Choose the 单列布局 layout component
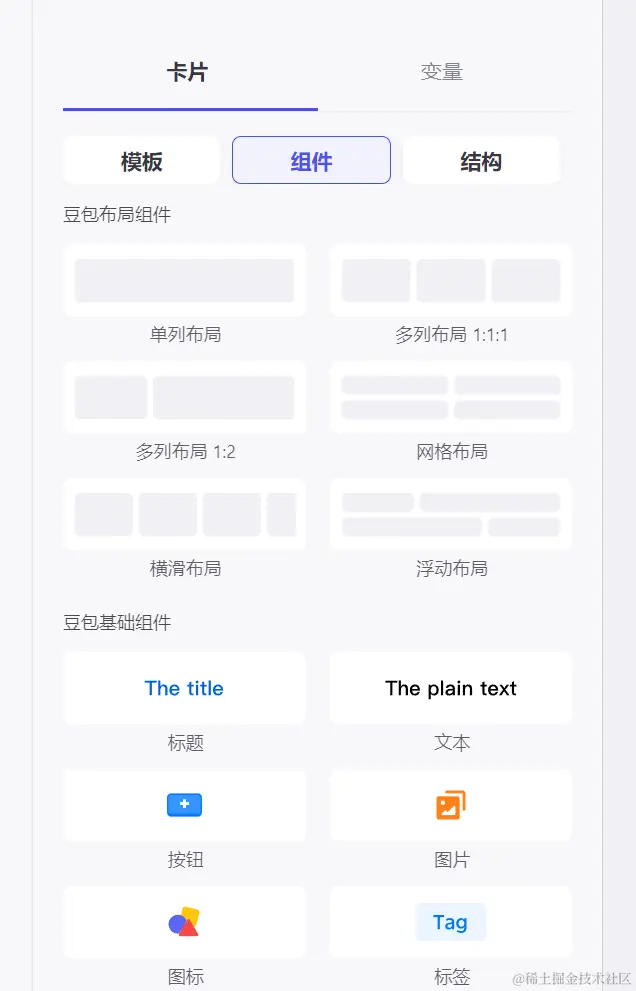 point(185,281)
